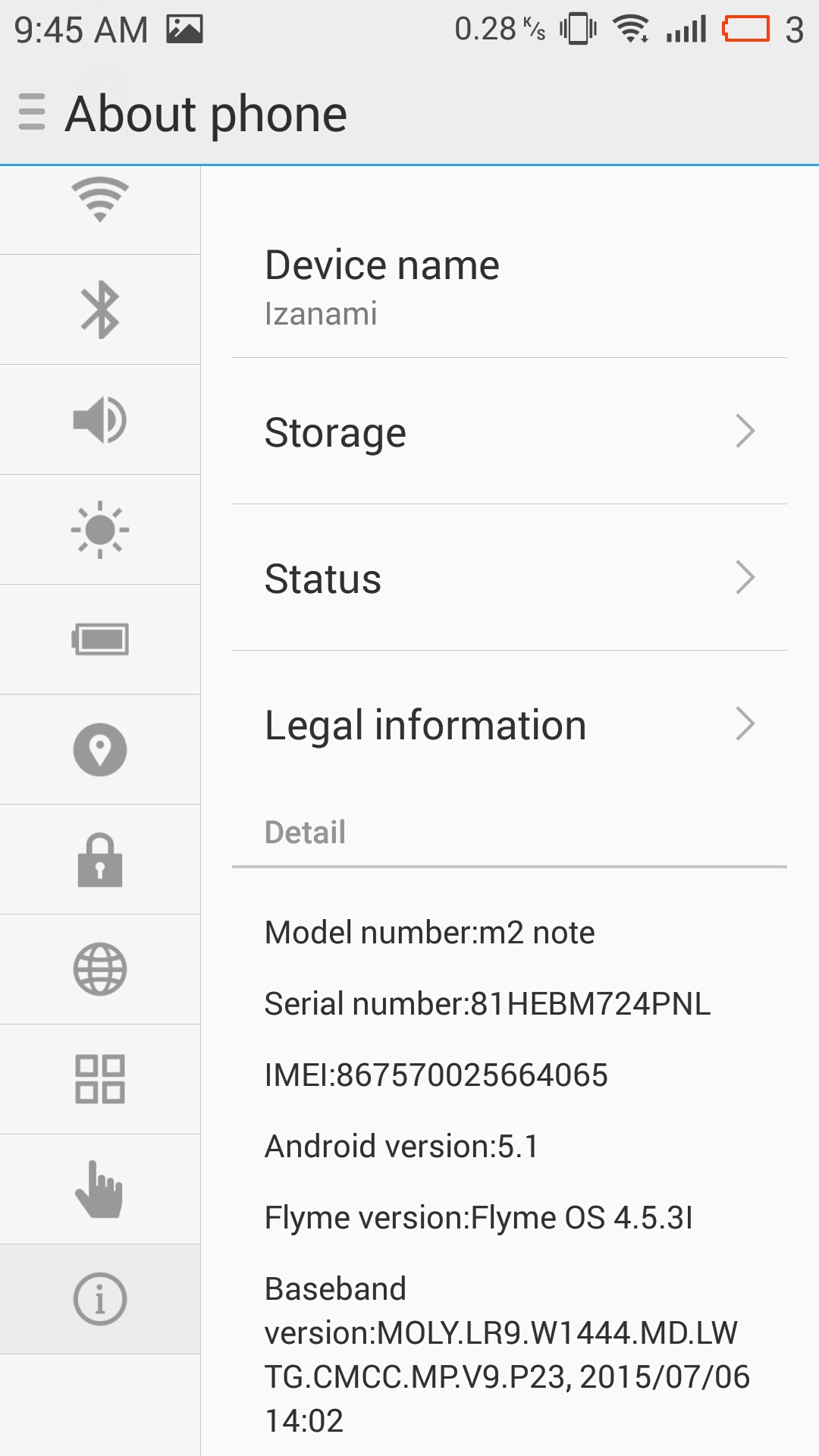This screenshot has height=1456, width=819.
Task: Open the menu button beside About phone
Action: 32,112
